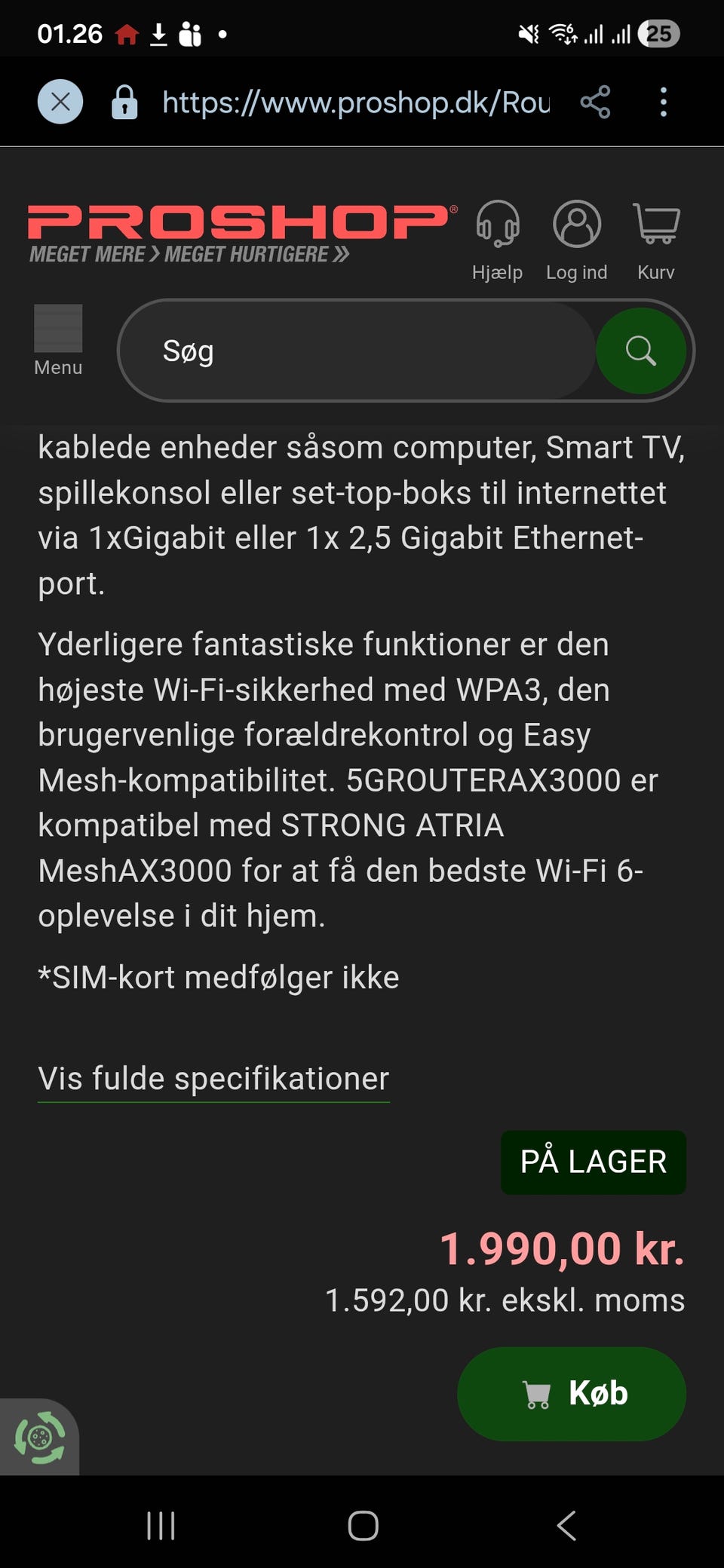Select the Log ind account icon

point(576,224)
